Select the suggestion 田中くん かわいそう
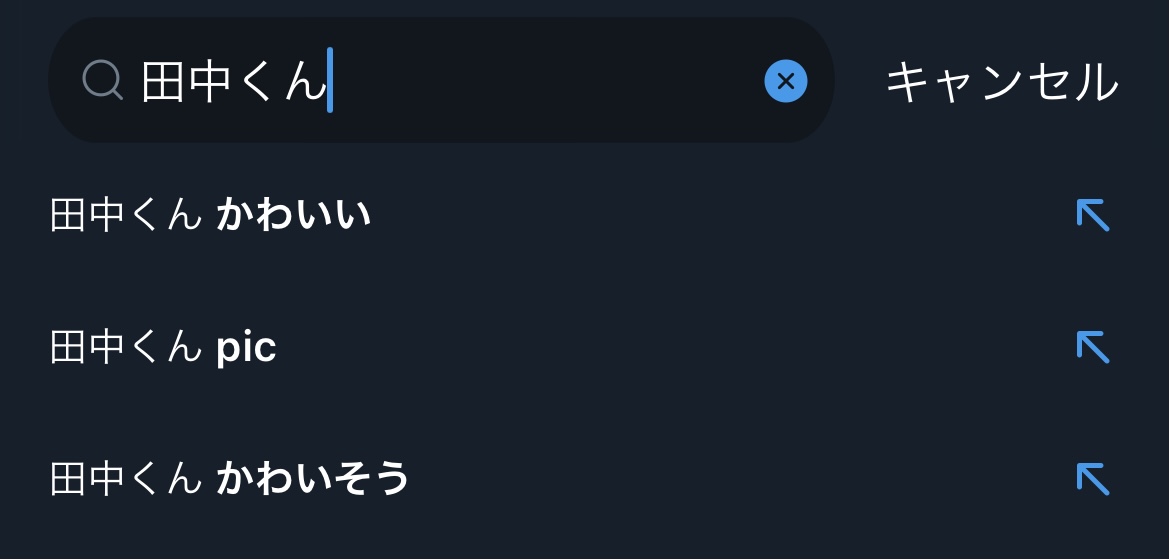Screen dimensions: 1169x559 point(231,478)
